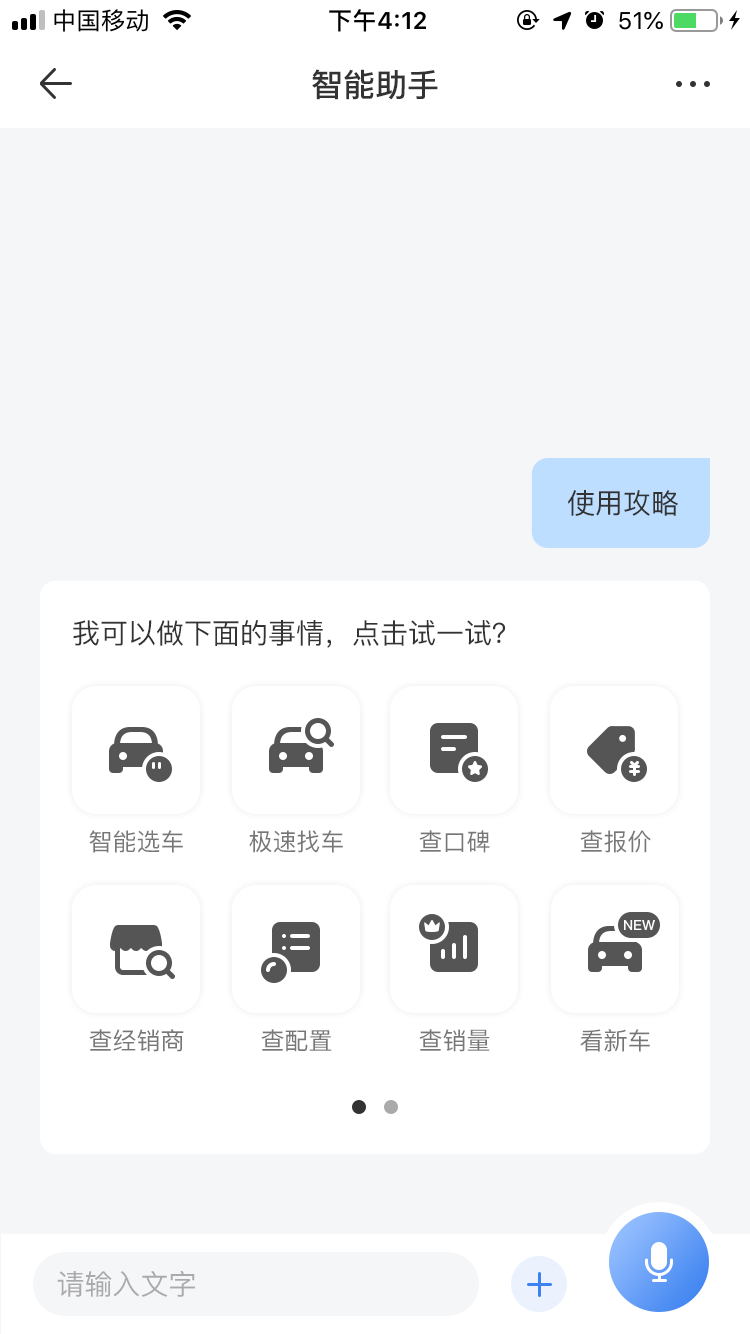View sales figures via 查销量
This screenshot has height=1334, width=750.
pyautogui.click(x=454, y=949)
